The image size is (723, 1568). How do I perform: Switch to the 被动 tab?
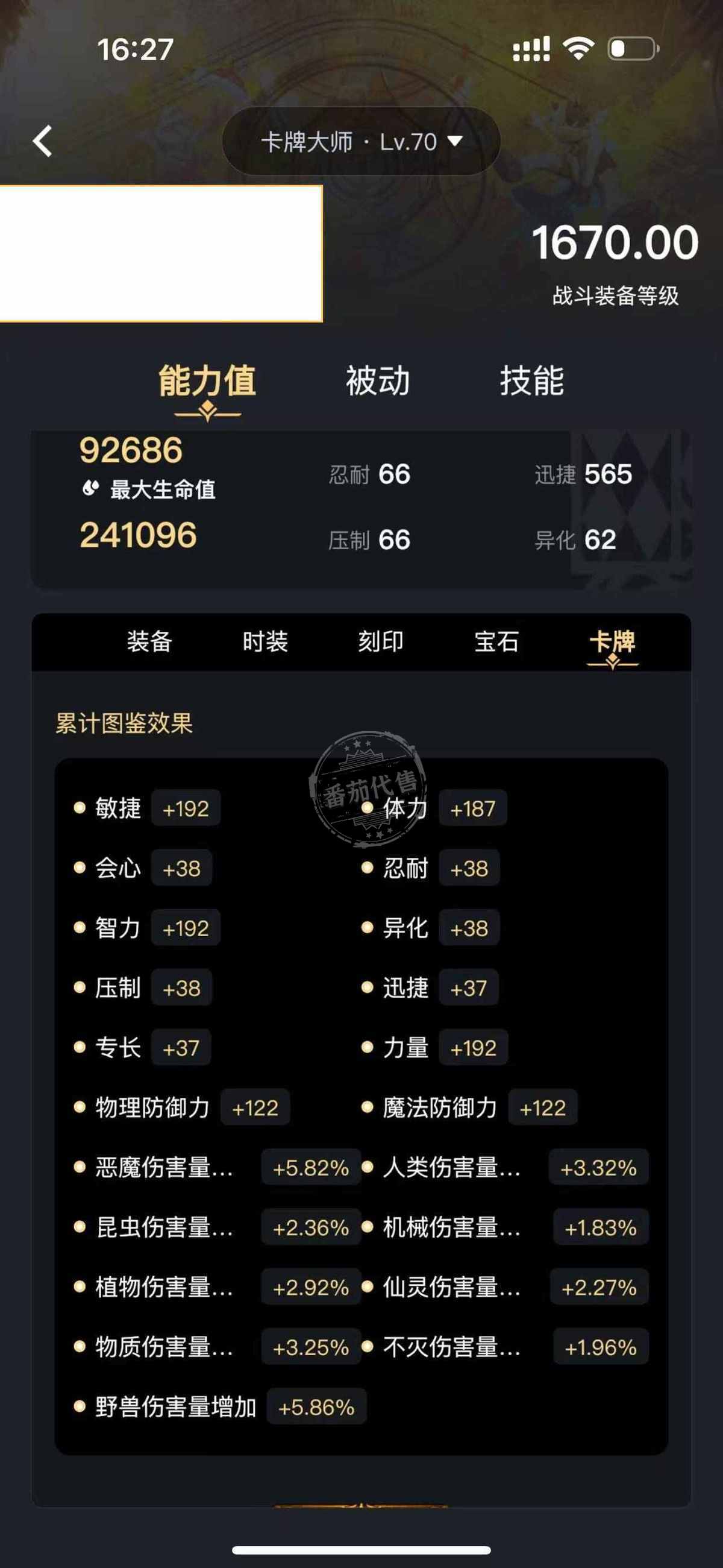(377, 382)
